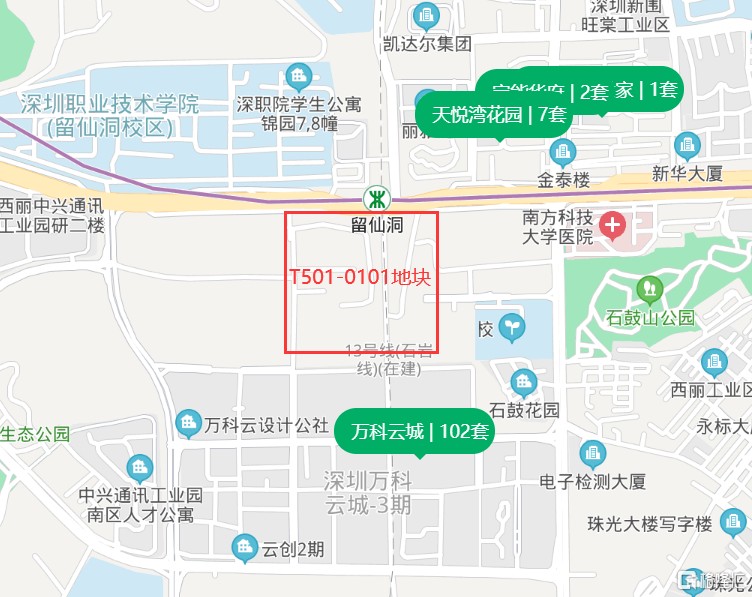Select the 天悦湾花园 7套 marker
752x597 pixels.
499,114
